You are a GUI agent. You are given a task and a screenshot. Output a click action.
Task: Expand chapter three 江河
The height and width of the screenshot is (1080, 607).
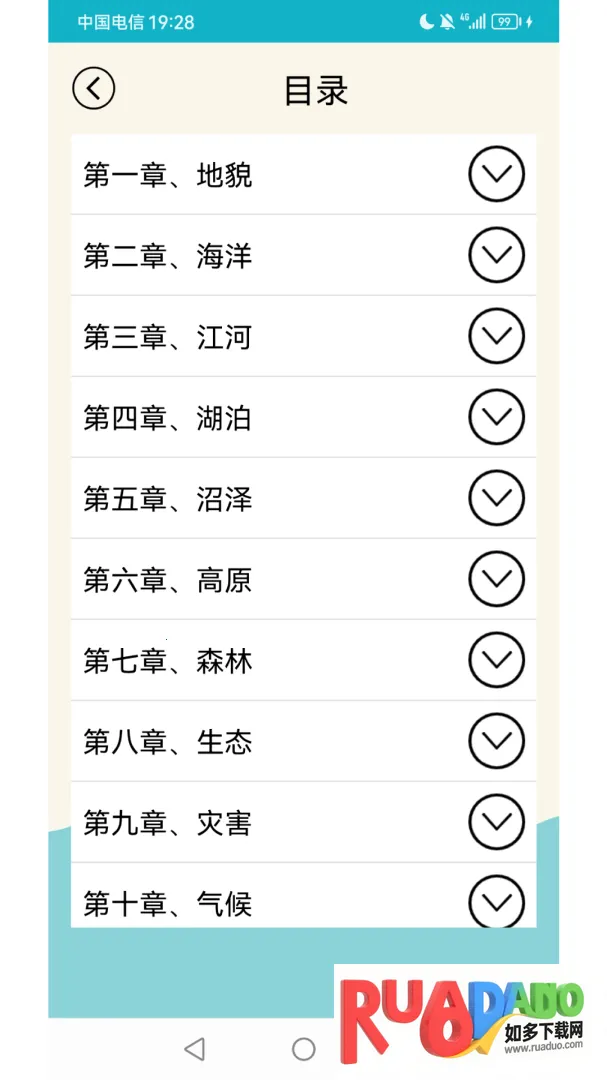pos(496,336)
